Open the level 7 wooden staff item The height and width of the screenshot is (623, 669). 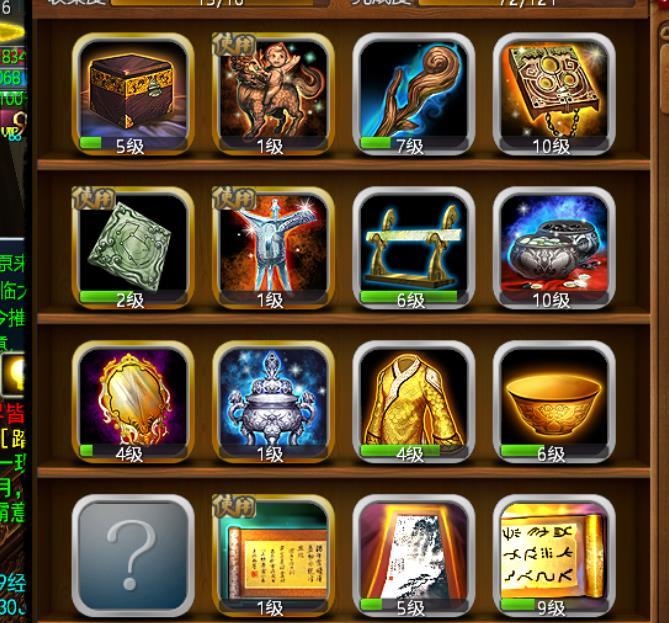point(412,92)
